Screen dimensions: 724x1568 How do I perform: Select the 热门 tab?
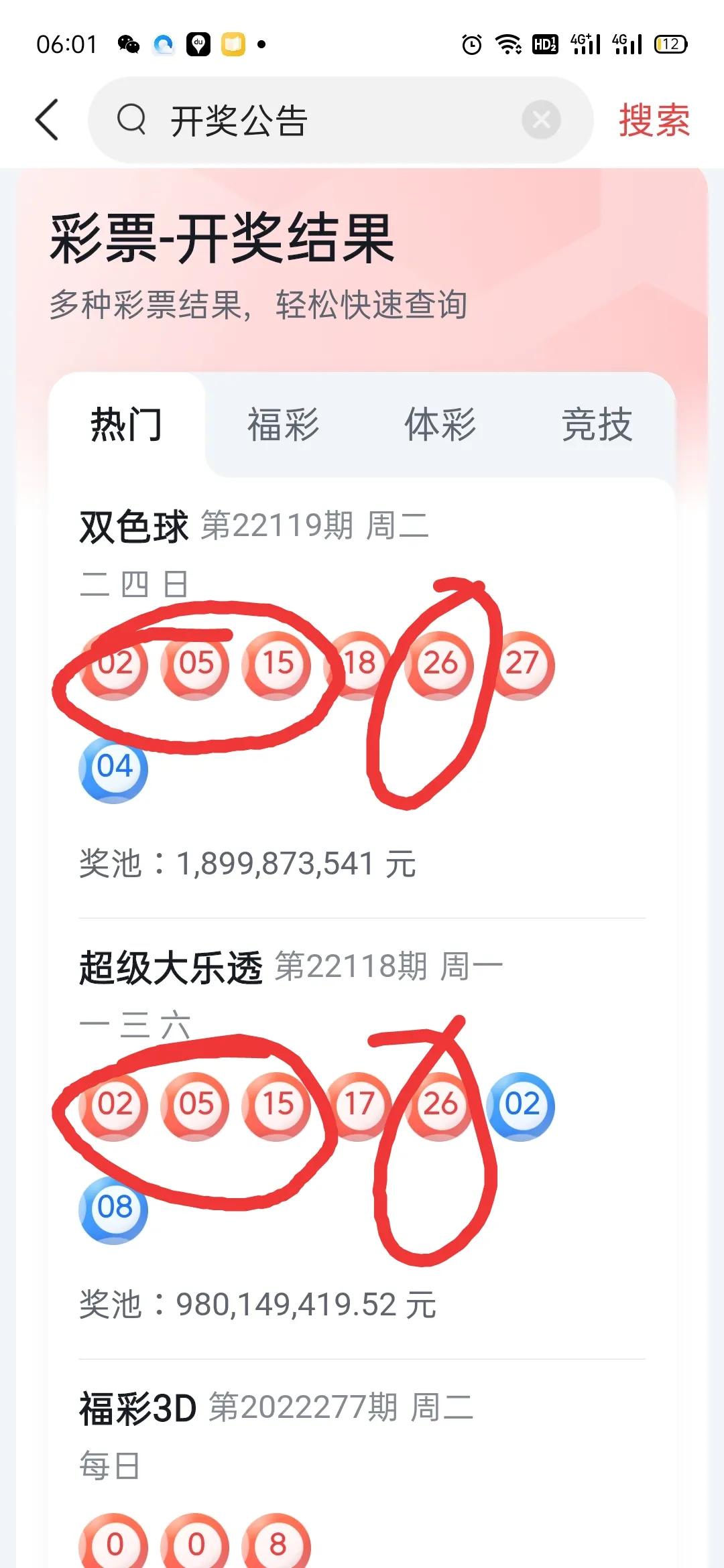(x=127, y=424)
